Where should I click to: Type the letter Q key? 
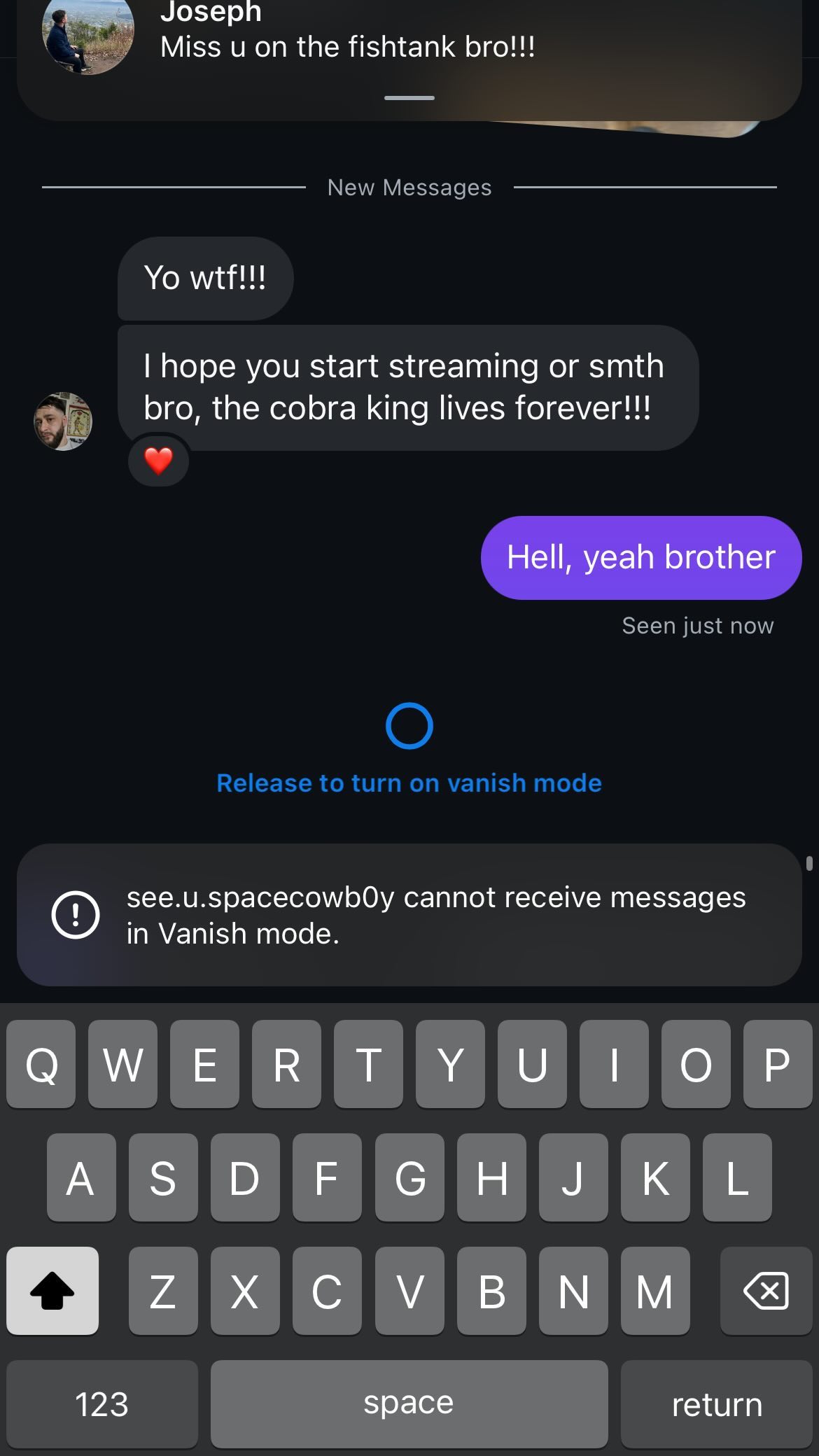click(41, 1064)
